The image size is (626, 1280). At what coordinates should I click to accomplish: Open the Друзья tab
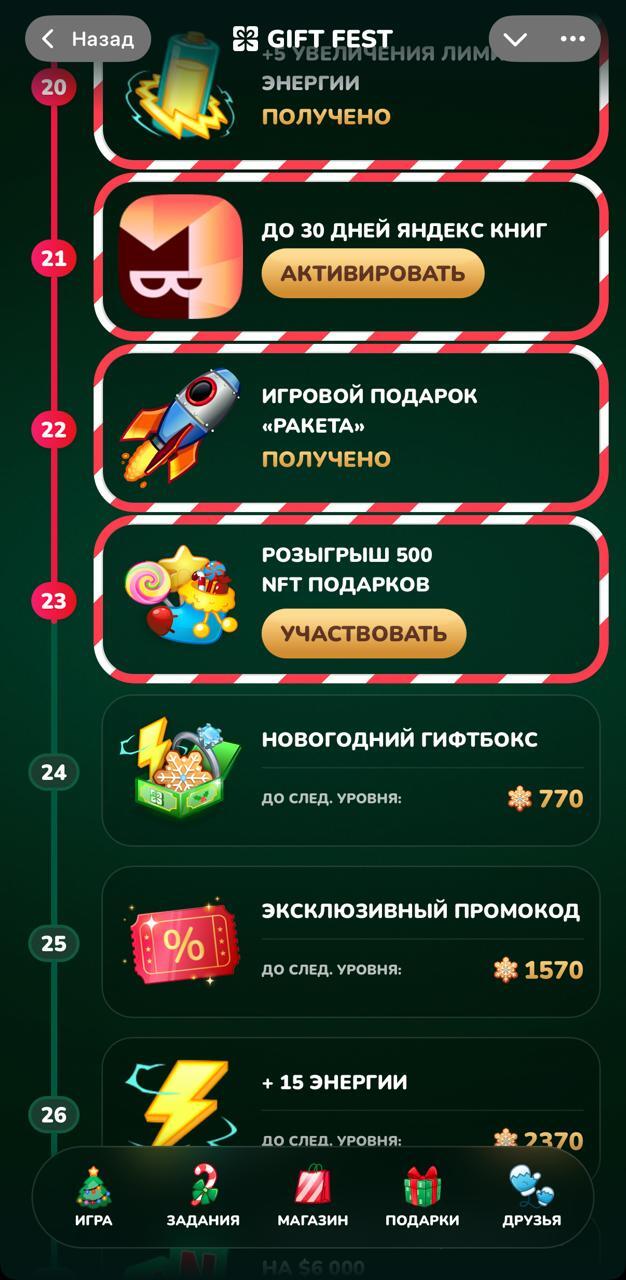coord(531,1197)
